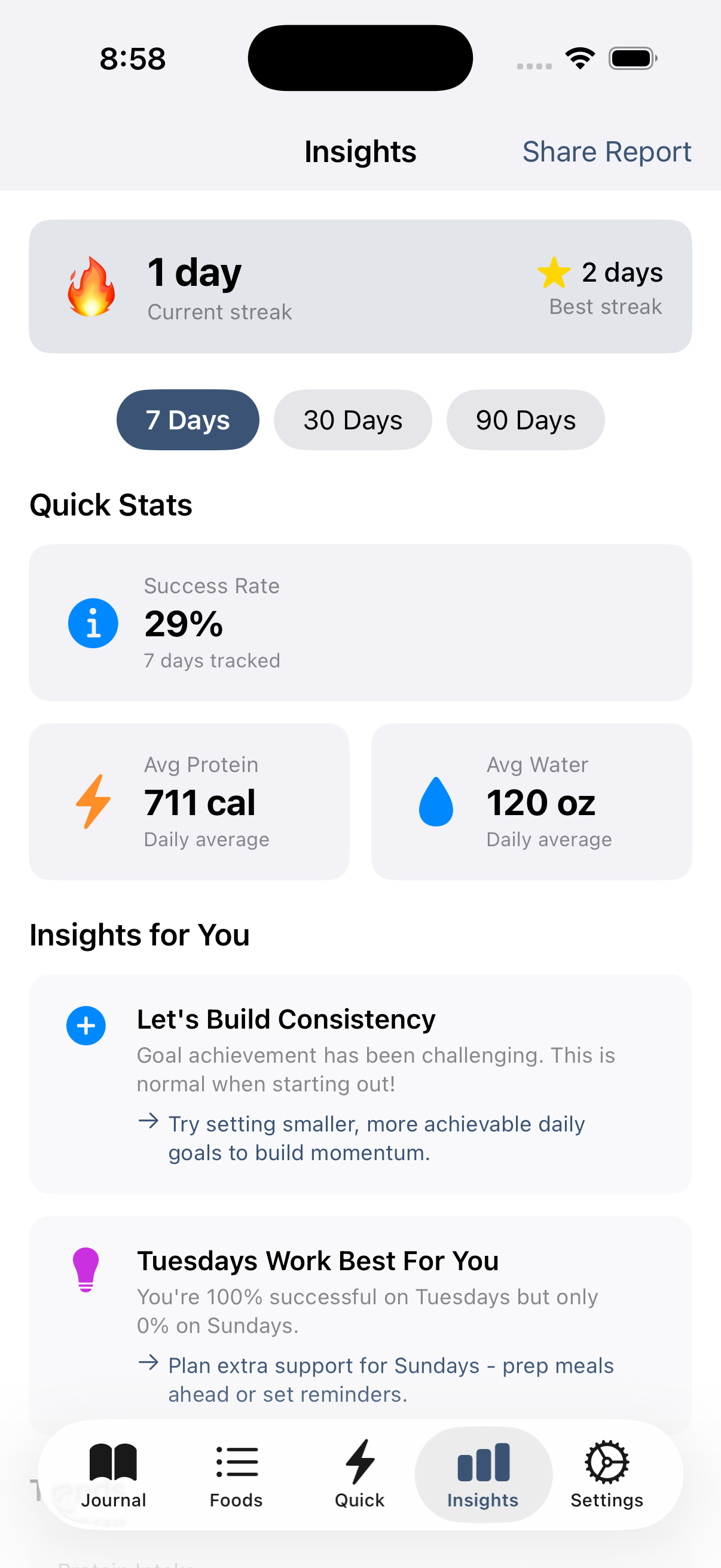Viewport: 721px width, 1568px height.
Task: Tap the plus icon on Let's Build Consistency
Action: click(x=87, y=1025)
